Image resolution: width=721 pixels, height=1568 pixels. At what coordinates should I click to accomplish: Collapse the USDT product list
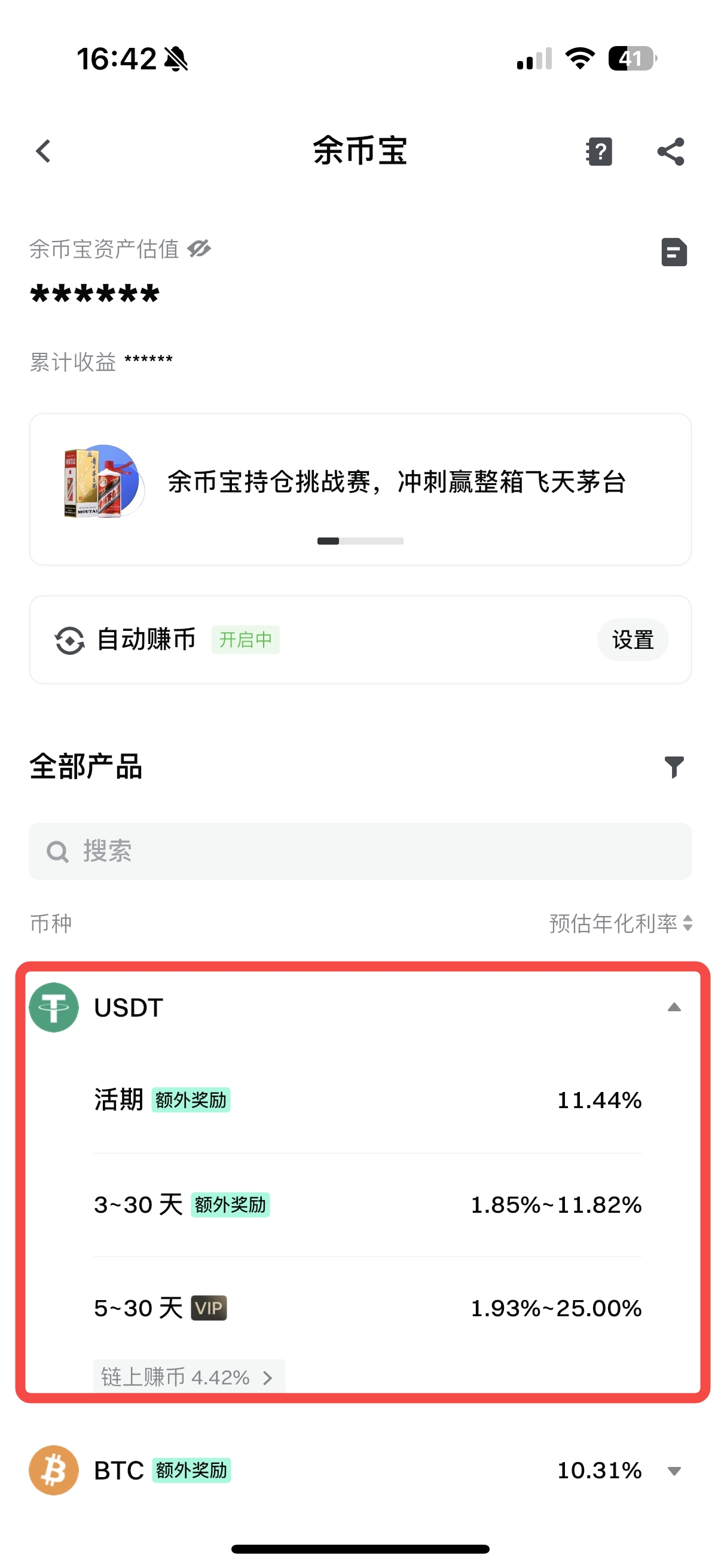tap(674, 1008)
